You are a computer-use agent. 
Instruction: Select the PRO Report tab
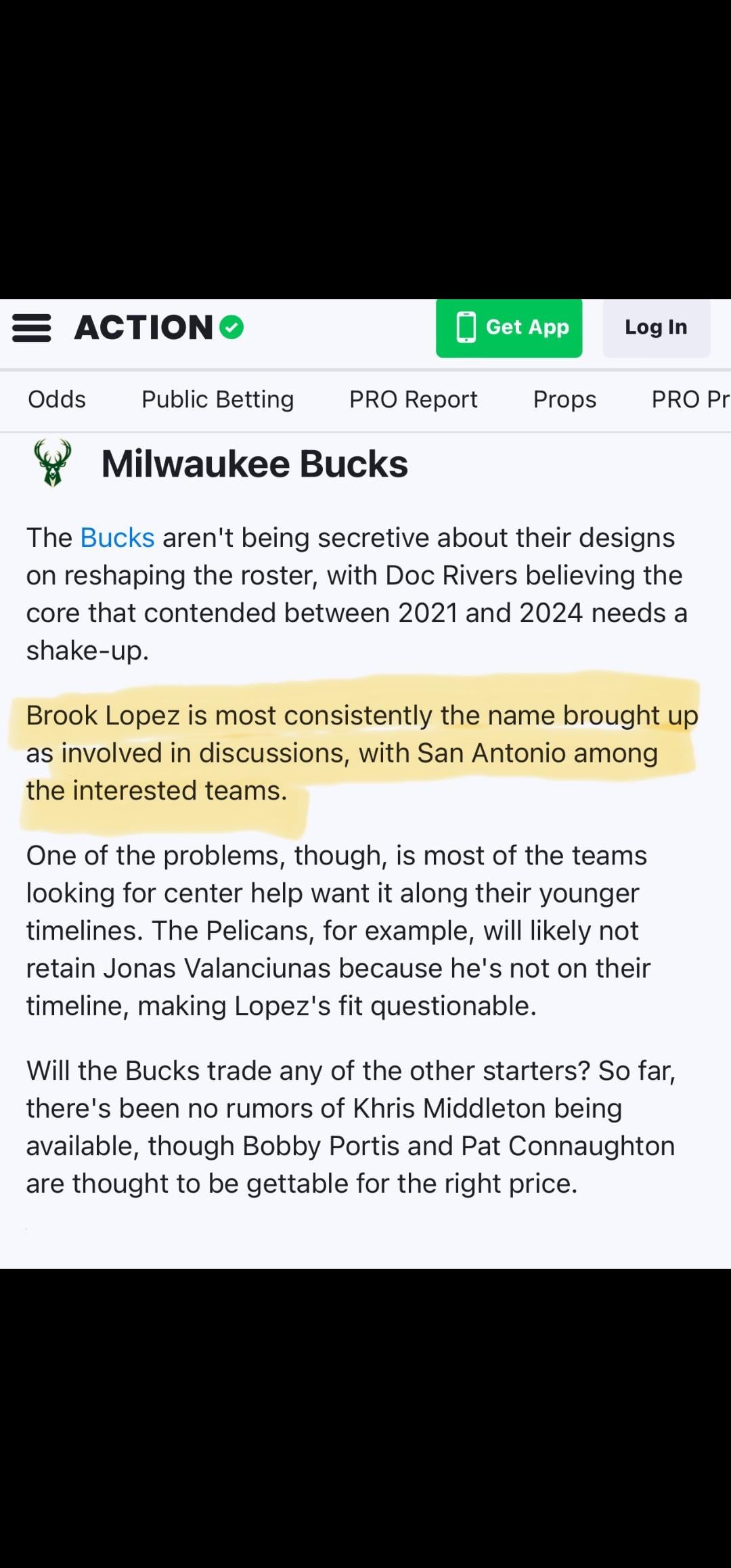coord(414,399)
